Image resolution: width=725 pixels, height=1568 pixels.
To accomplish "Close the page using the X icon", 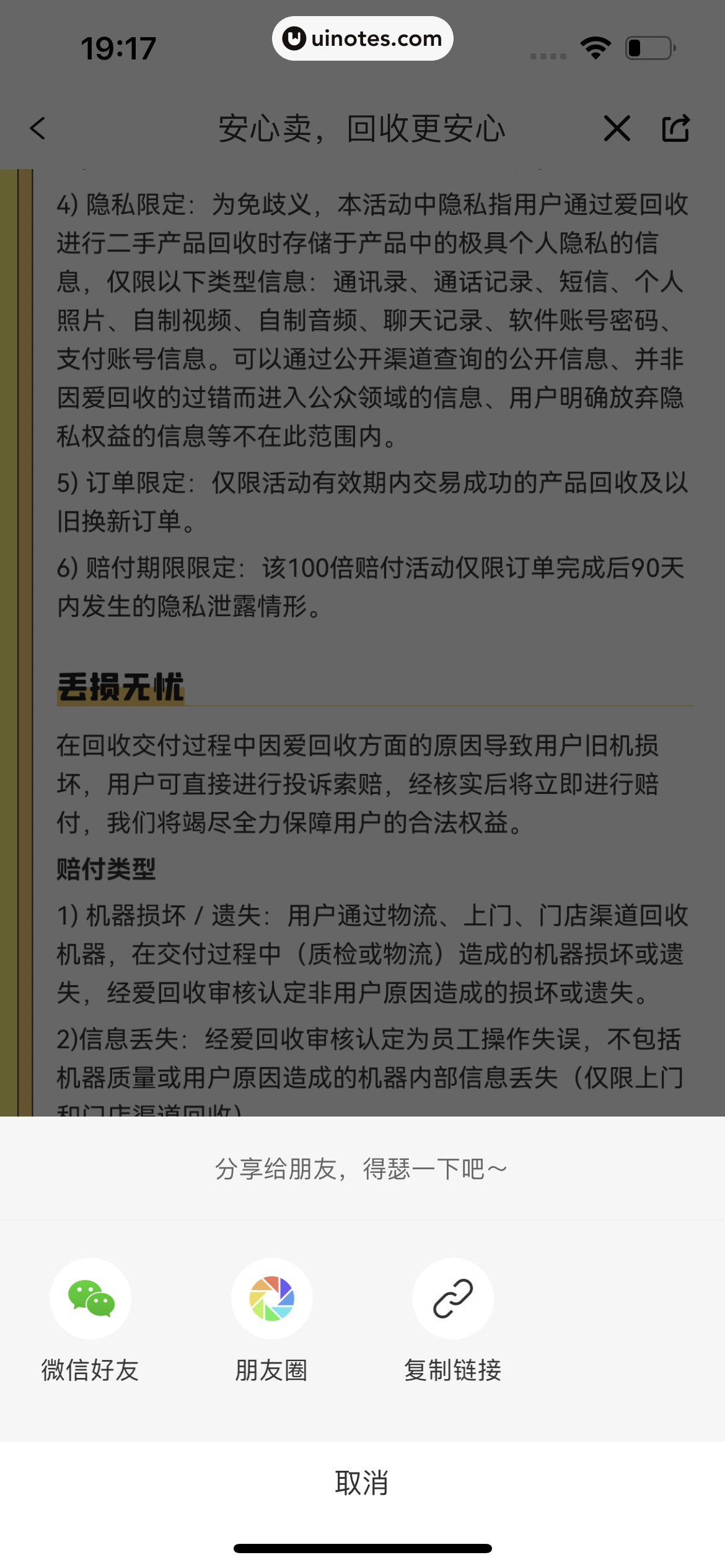I will (617, 129).
